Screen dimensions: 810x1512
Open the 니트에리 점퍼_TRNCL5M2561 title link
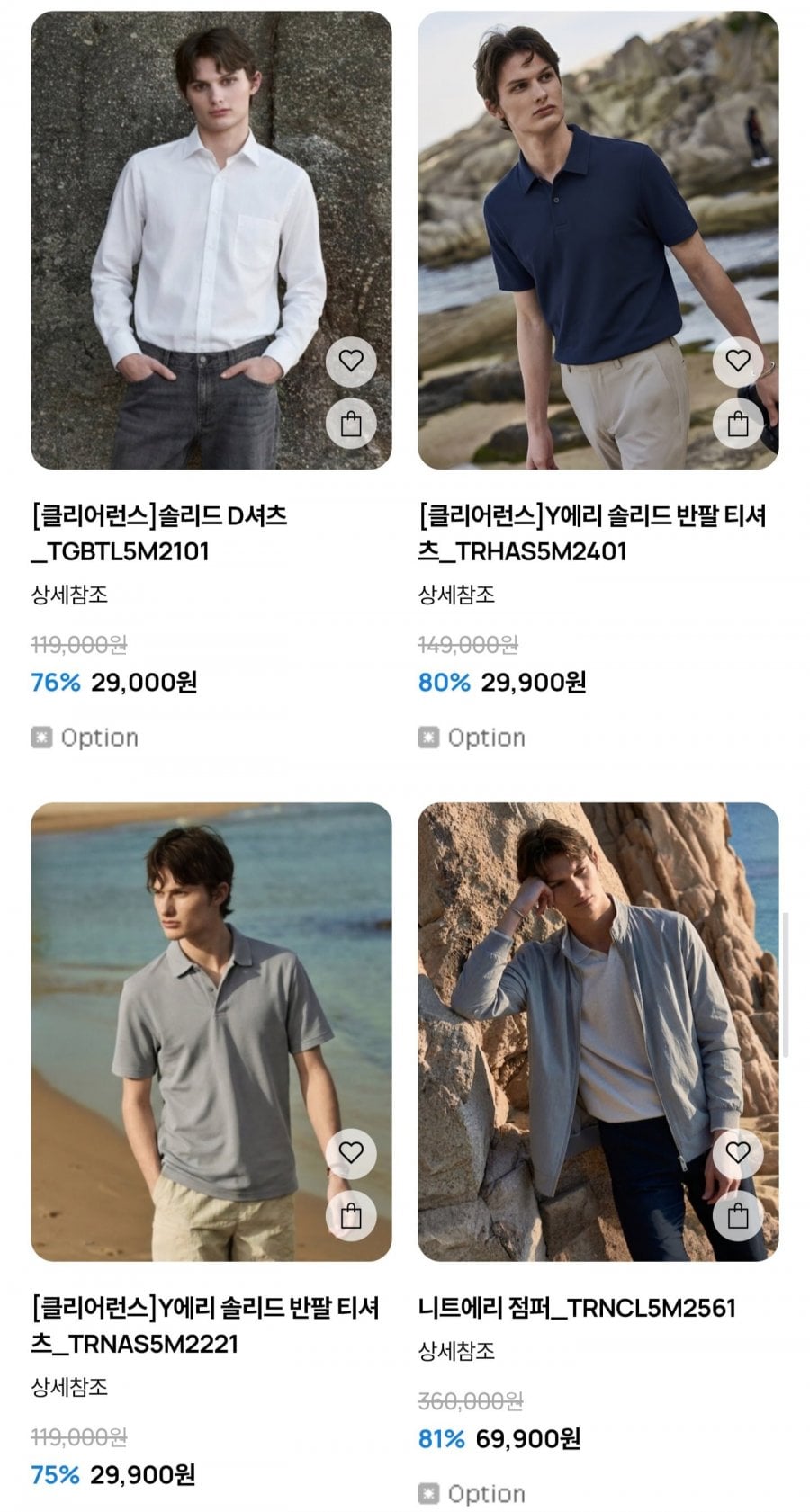[577, 1308]
